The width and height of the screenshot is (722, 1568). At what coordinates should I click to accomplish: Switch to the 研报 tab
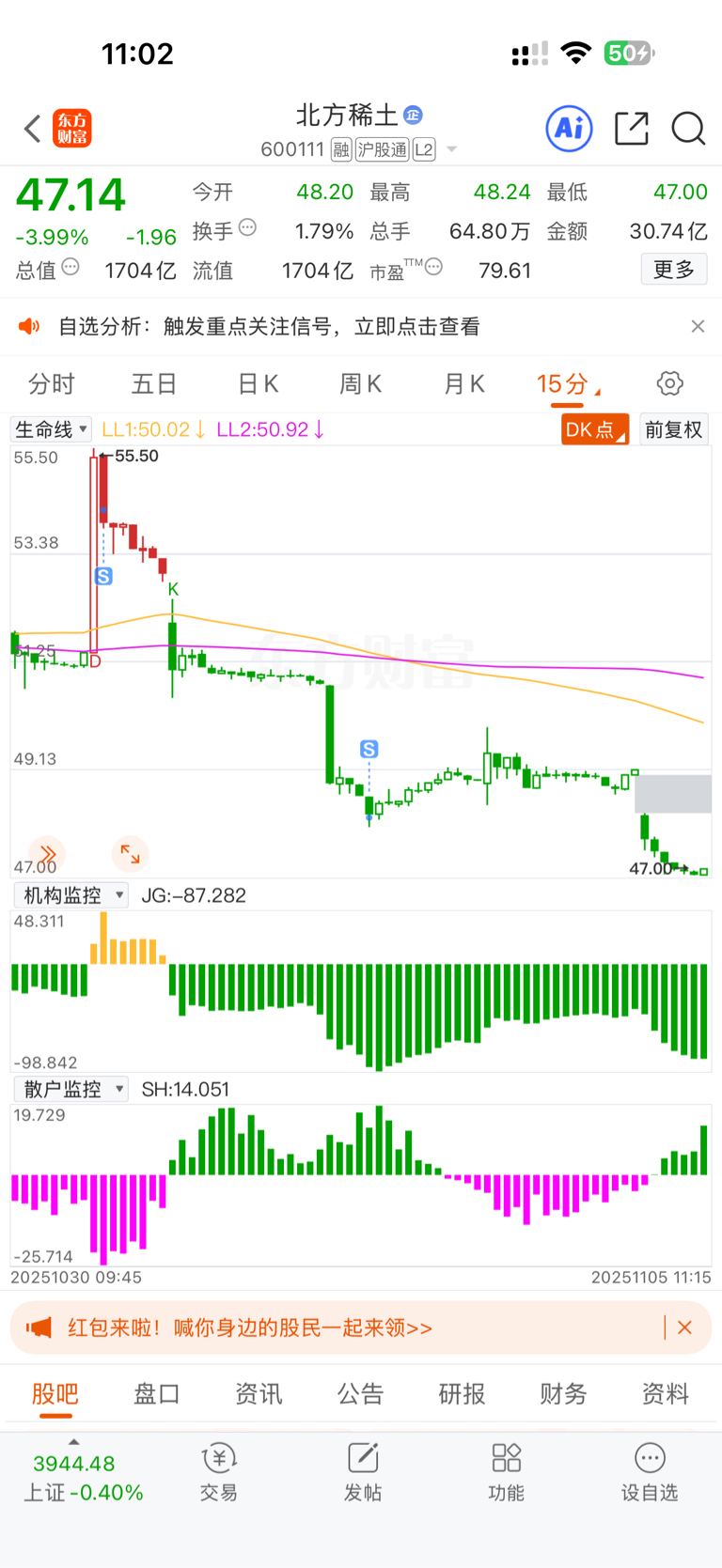(462, 1393)
